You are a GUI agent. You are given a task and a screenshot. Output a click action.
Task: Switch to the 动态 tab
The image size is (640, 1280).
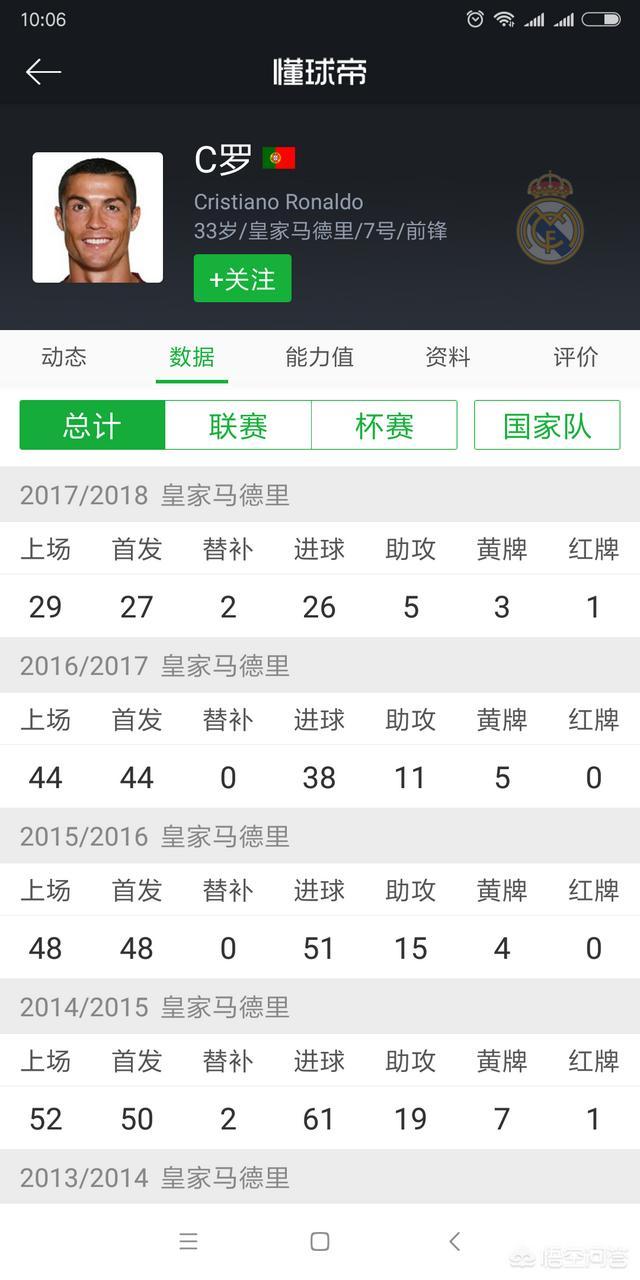pyautogui.click(x=64, y=357)
